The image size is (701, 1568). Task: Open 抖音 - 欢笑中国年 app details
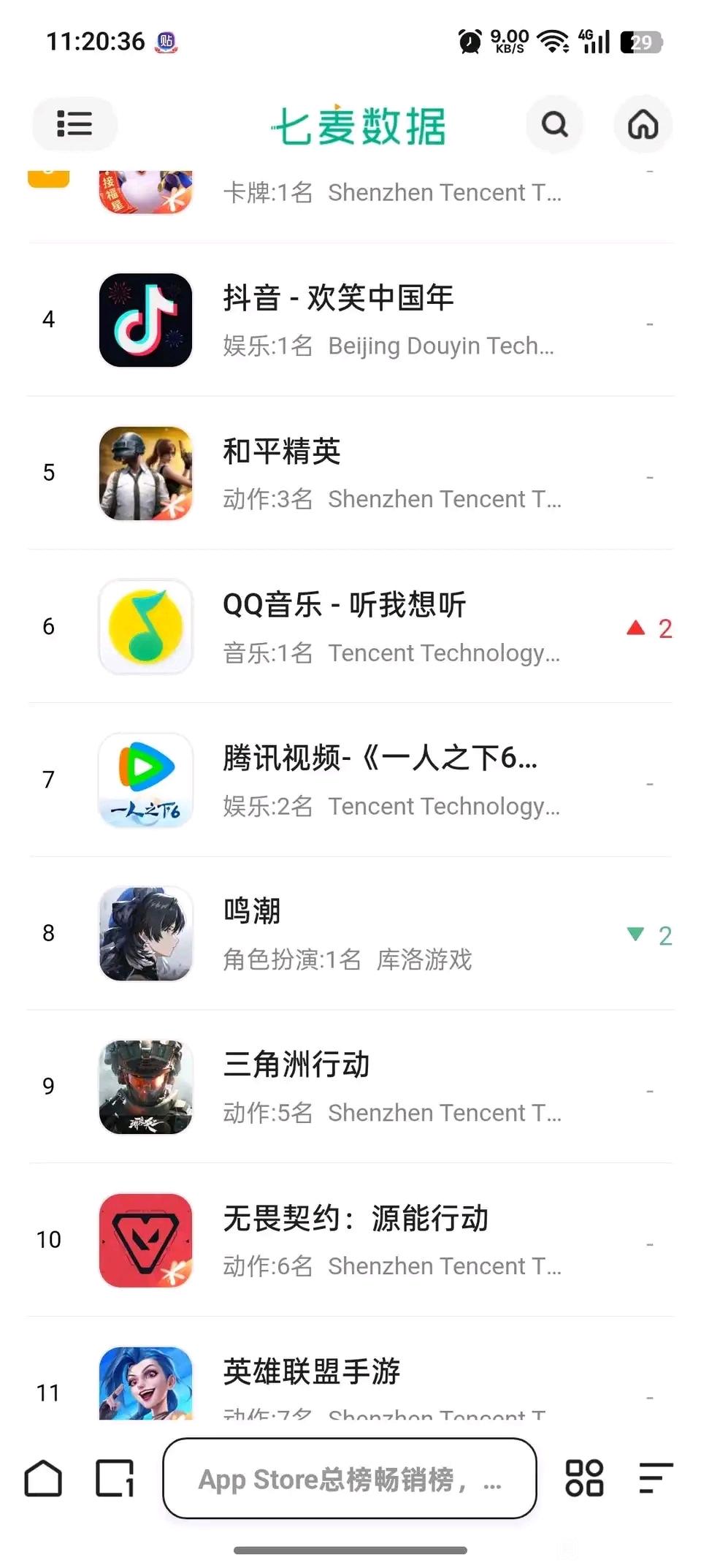point(338,320)
